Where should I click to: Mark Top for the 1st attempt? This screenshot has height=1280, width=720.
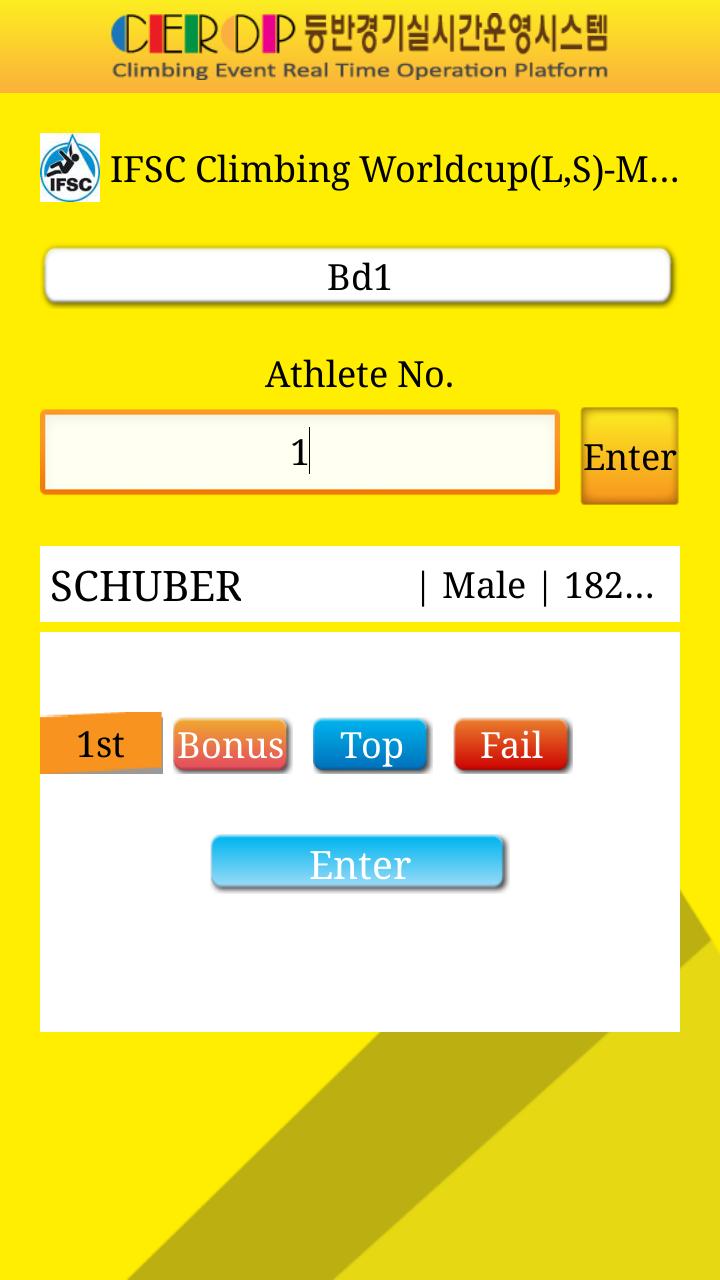[x=371, y=745]
